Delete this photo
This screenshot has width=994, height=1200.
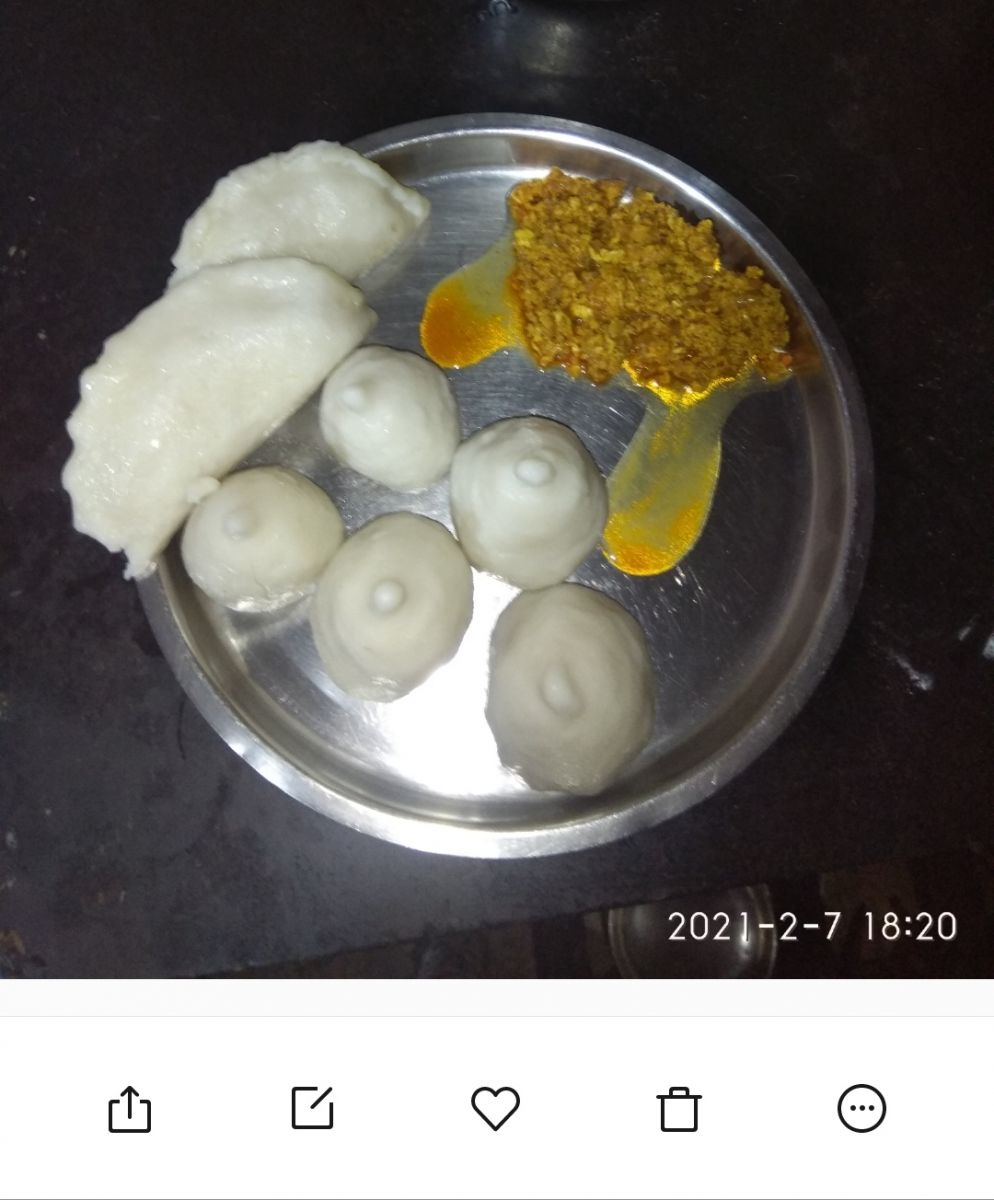tap(679, 1109)
